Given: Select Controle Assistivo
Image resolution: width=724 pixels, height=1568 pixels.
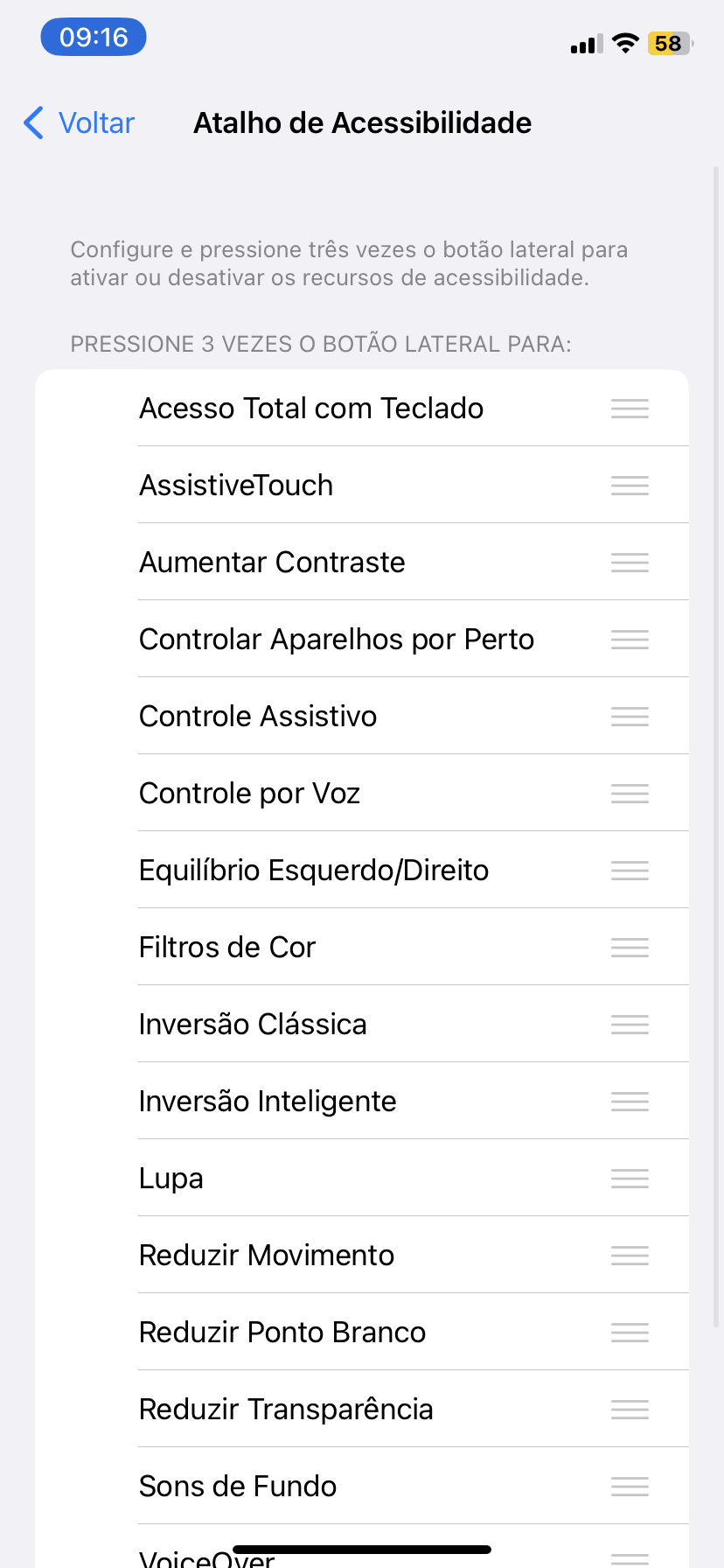Looking at the screenshot, I should point(258,717).
